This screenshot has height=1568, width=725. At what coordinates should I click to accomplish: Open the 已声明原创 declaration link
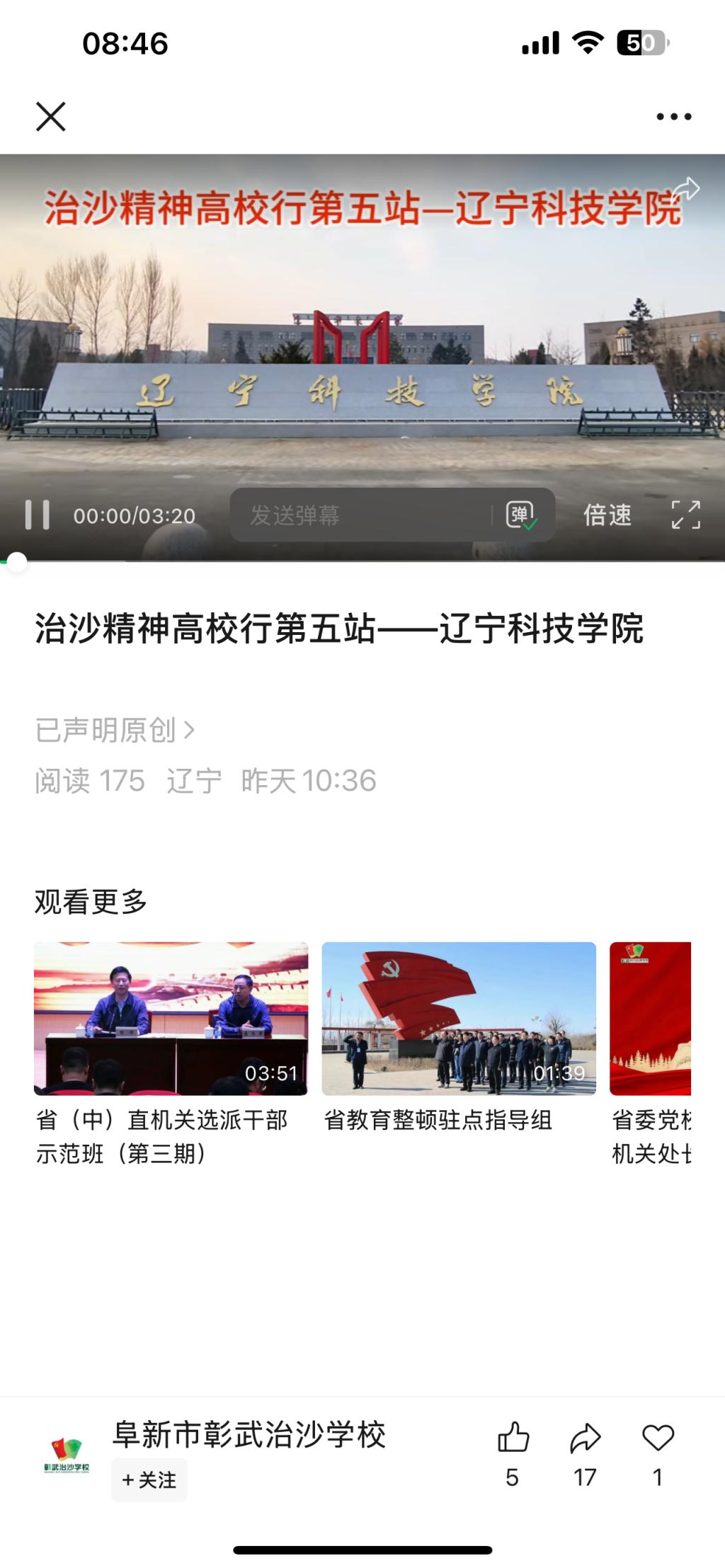click(x=115, y=730)
